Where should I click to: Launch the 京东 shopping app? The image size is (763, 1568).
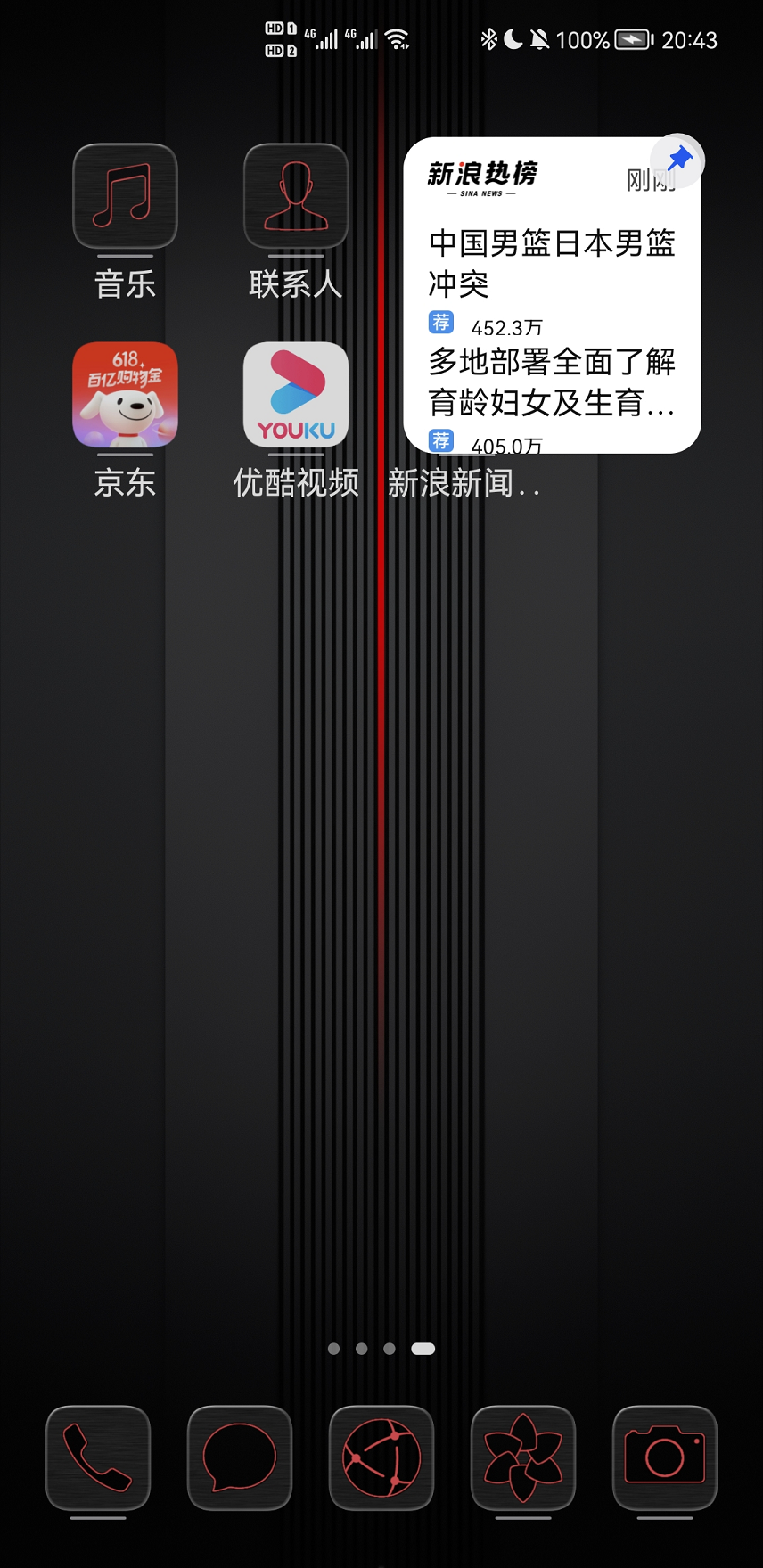125,394
